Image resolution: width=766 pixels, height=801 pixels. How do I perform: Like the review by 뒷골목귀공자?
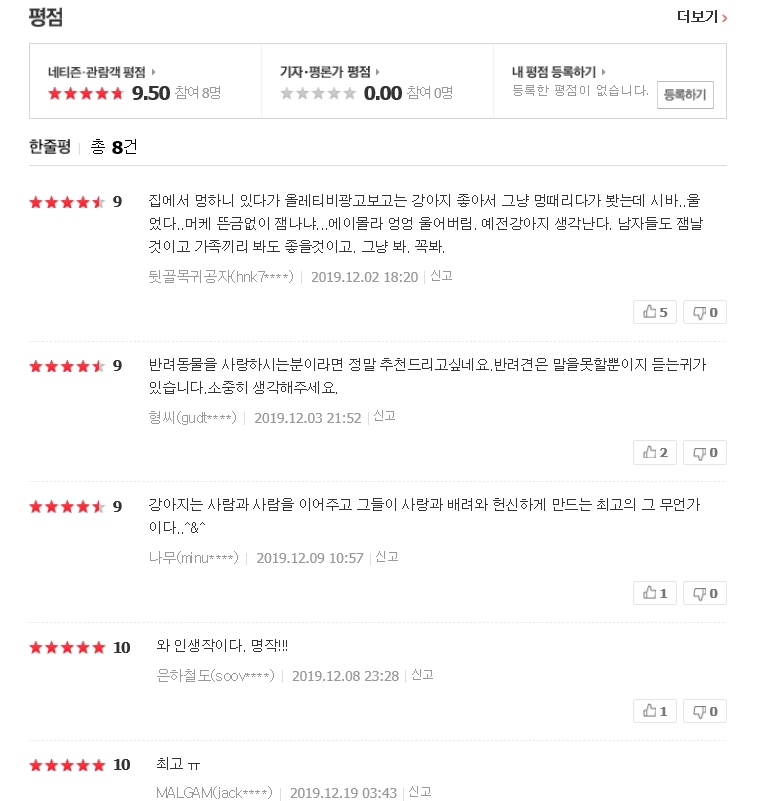point(655,312)
